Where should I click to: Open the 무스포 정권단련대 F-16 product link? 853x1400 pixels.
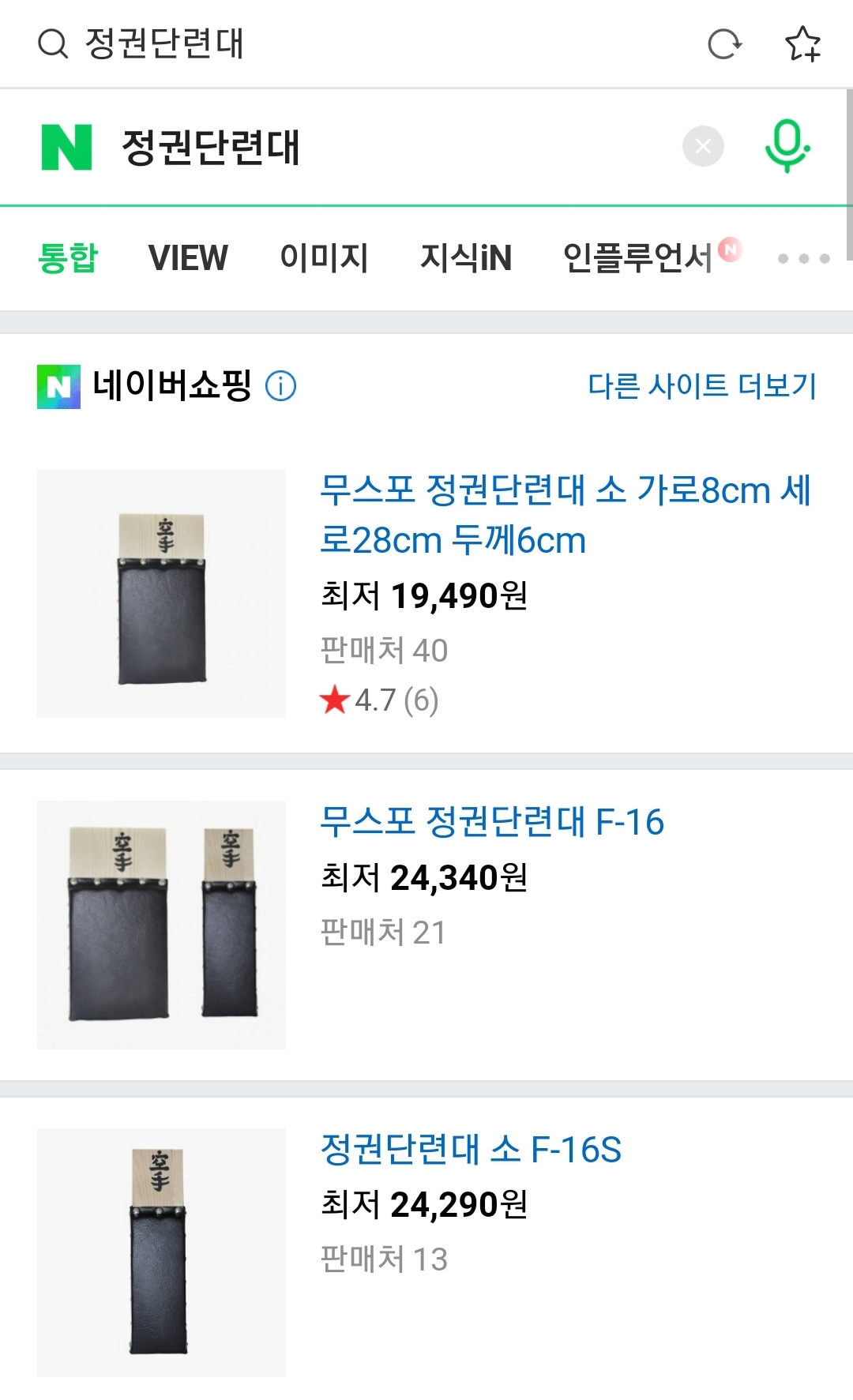pos(491,822)
